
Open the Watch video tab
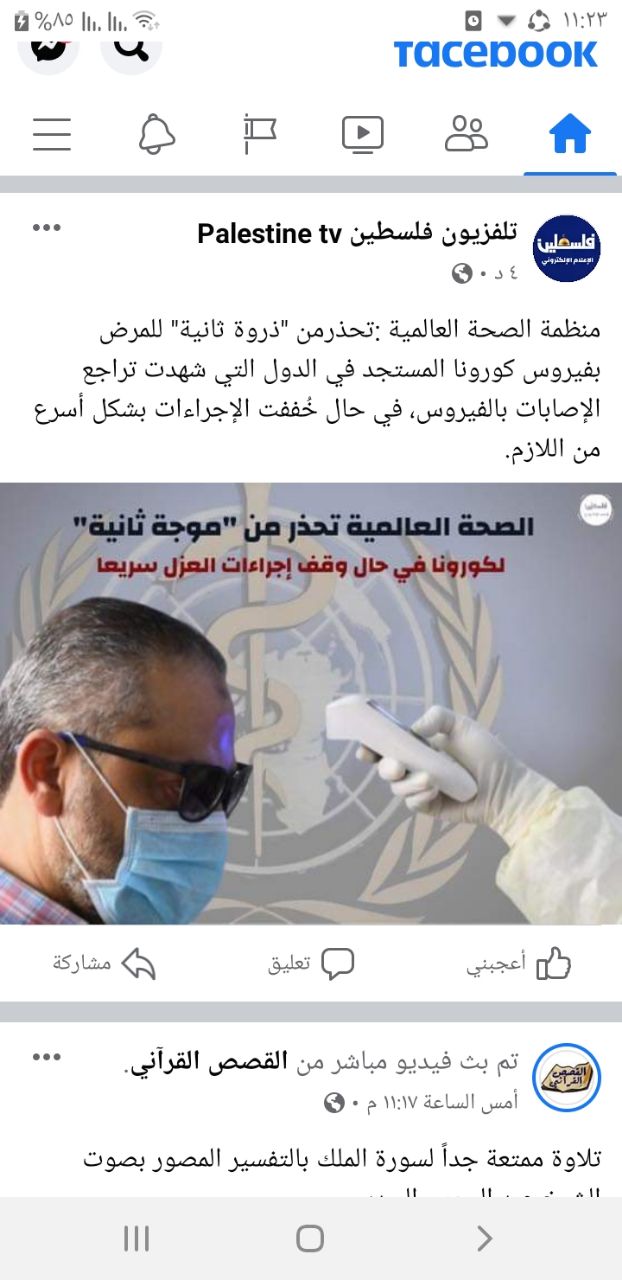[x=362, y=134]
